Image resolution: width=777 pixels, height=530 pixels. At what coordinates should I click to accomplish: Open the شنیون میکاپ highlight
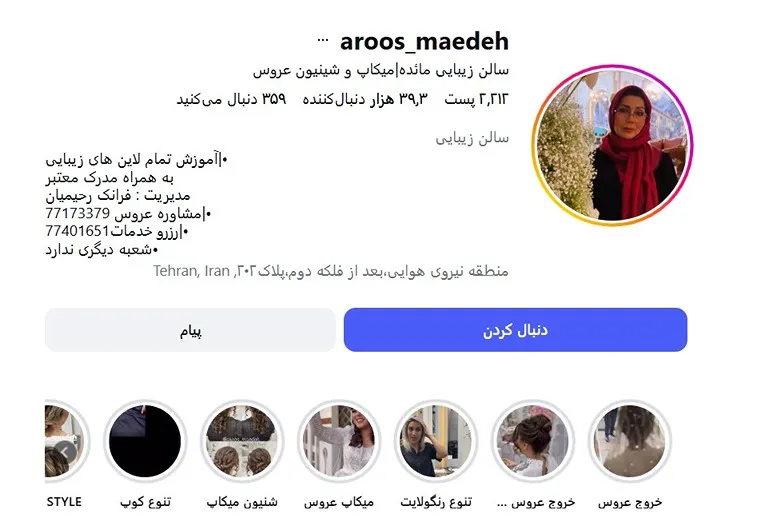click(242, 442)
